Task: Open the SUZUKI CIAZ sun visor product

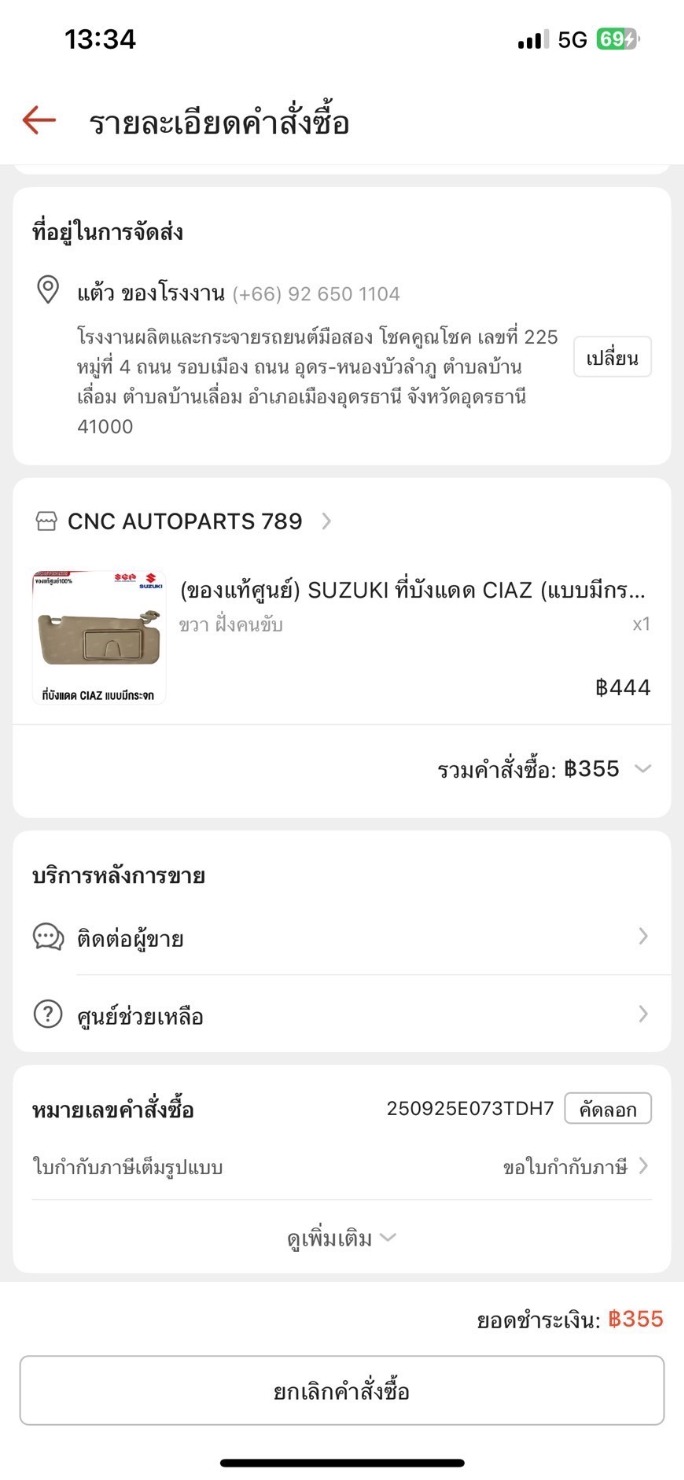Action: click(411, 590)
